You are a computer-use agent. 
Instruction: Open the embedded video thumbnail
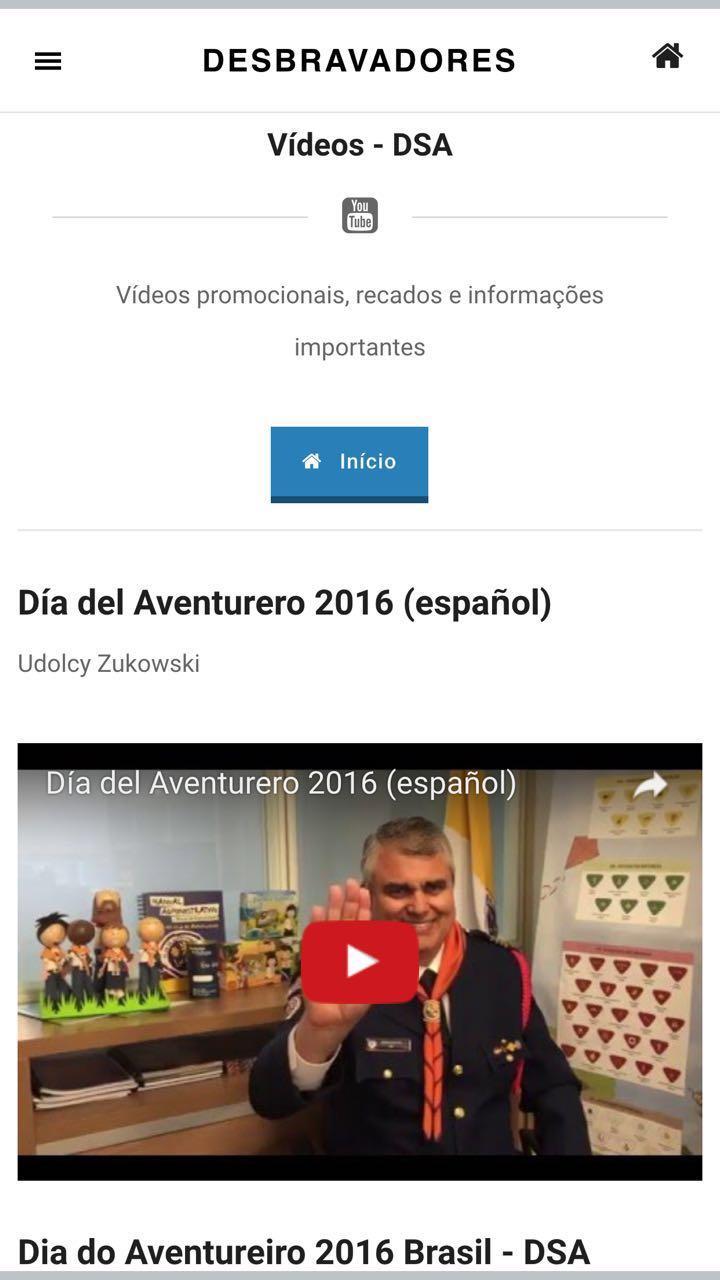point(360,960)
